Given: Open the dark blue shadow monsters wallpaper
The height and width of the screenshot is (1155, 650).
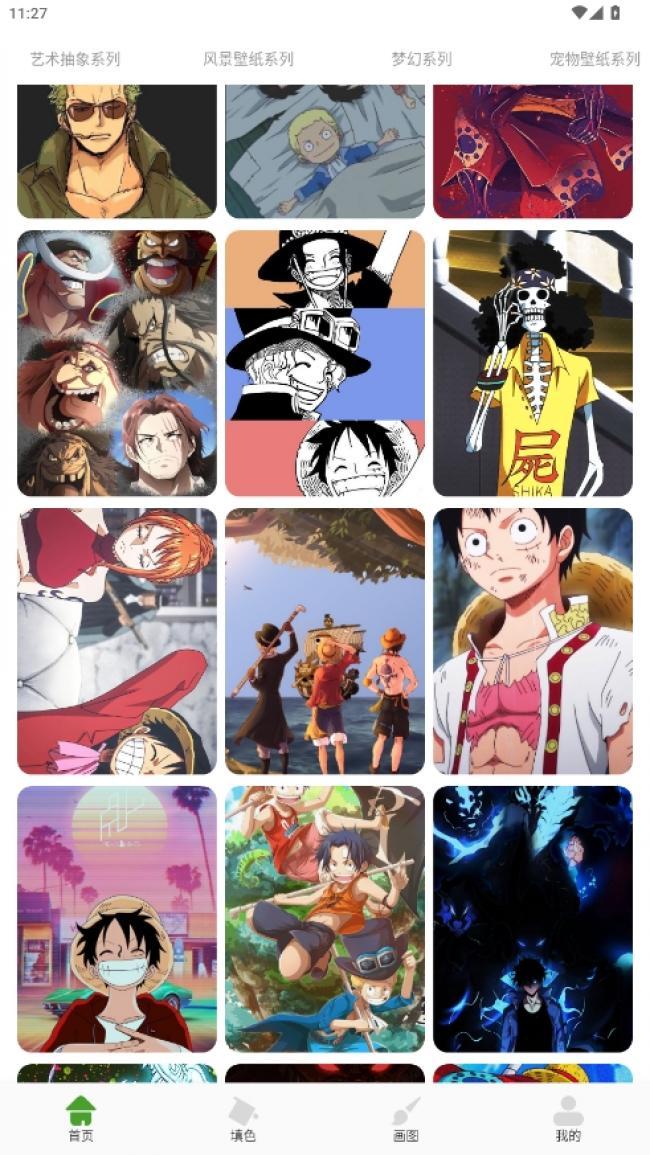Looking at the screenshot, I should 533,918.
